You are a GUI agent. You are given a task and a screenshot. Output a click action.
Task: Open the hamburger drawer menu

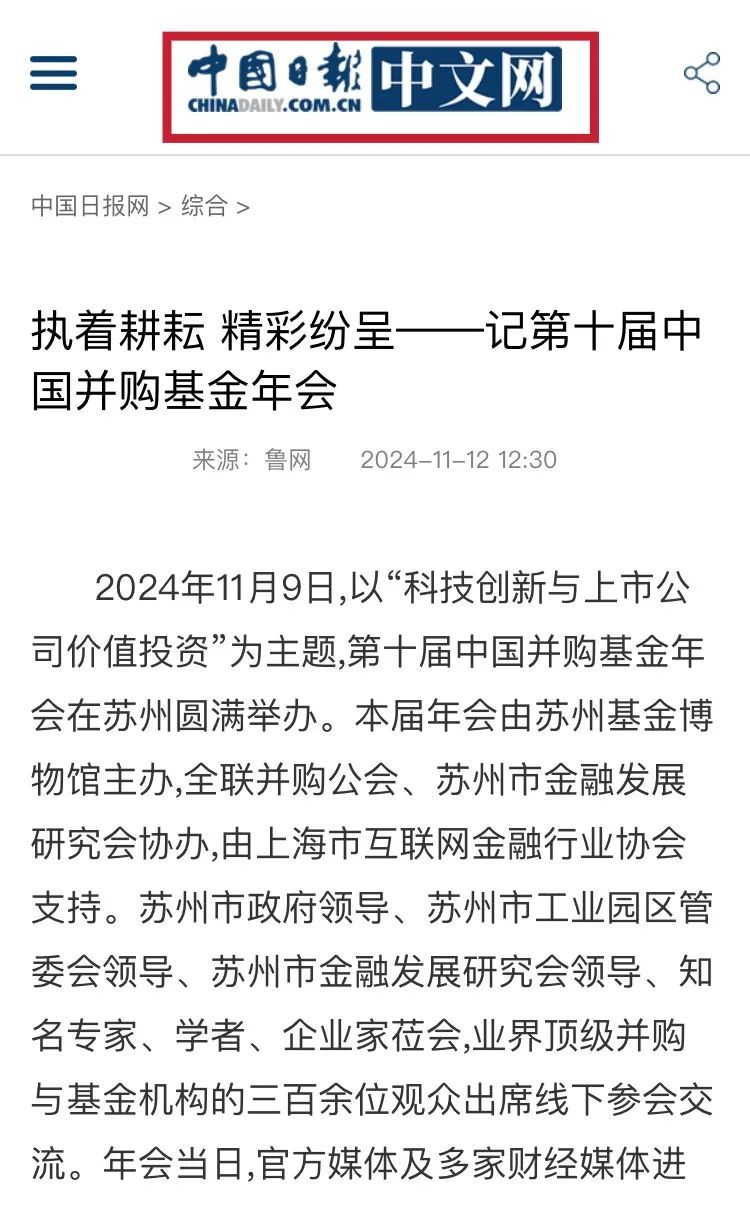(x=54, y=74)
